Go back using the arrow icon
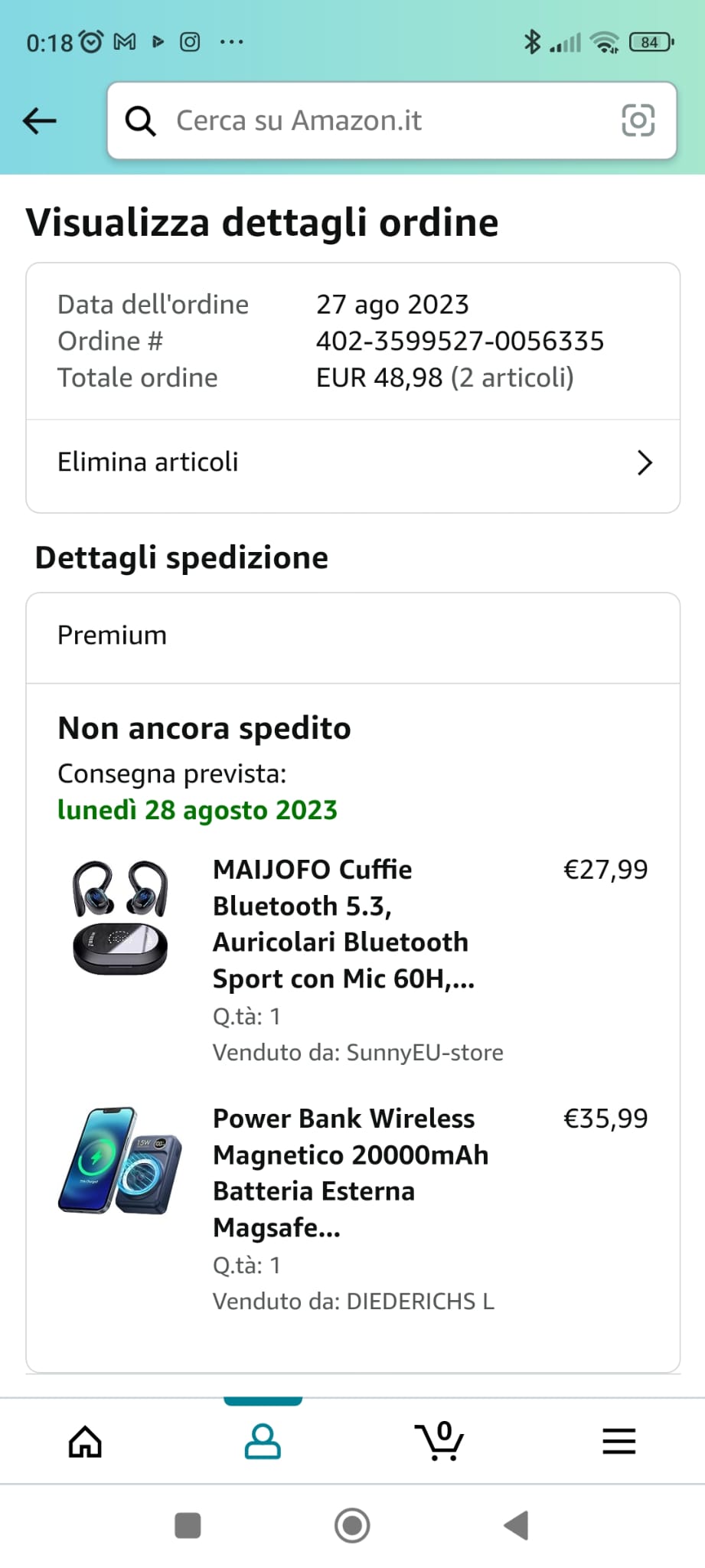 (x=40, y=121)
